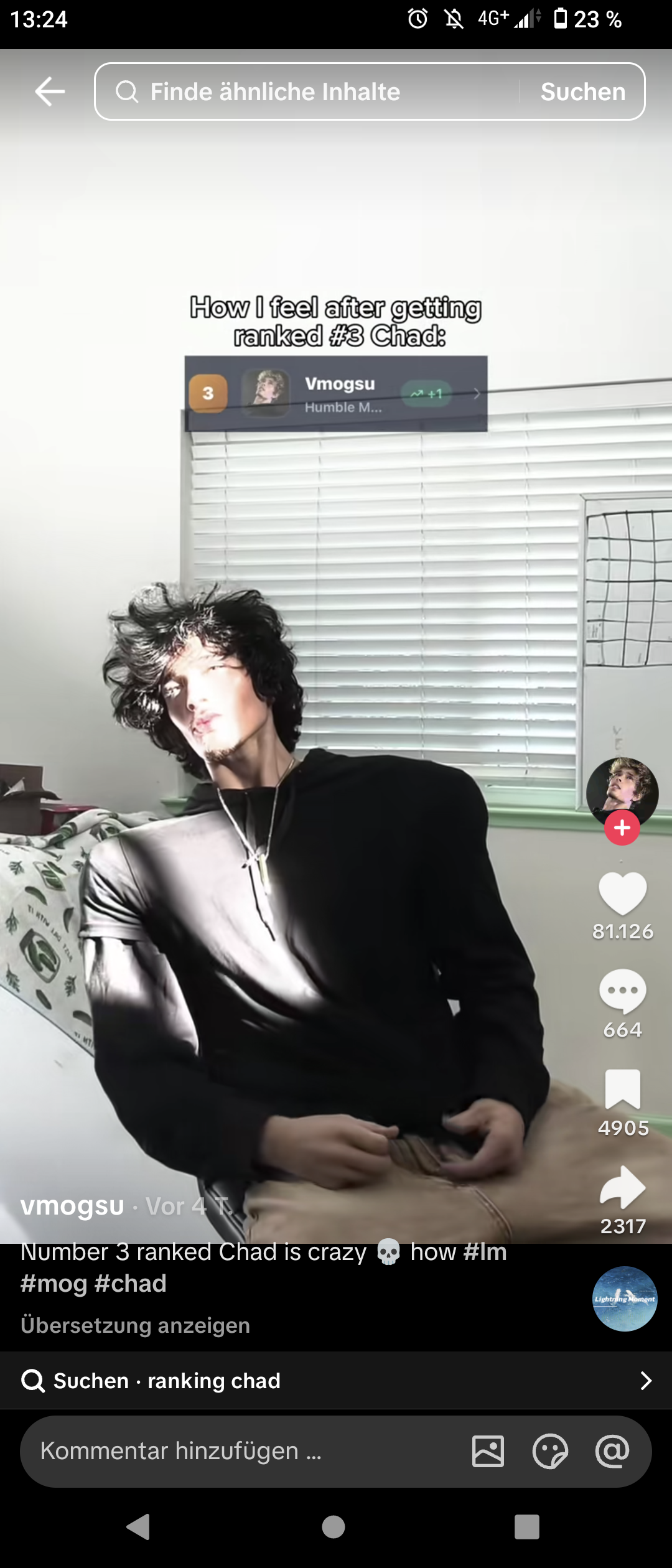Go back using the arrow icon
Screen dimensions: 672x1568
[50, 92]
